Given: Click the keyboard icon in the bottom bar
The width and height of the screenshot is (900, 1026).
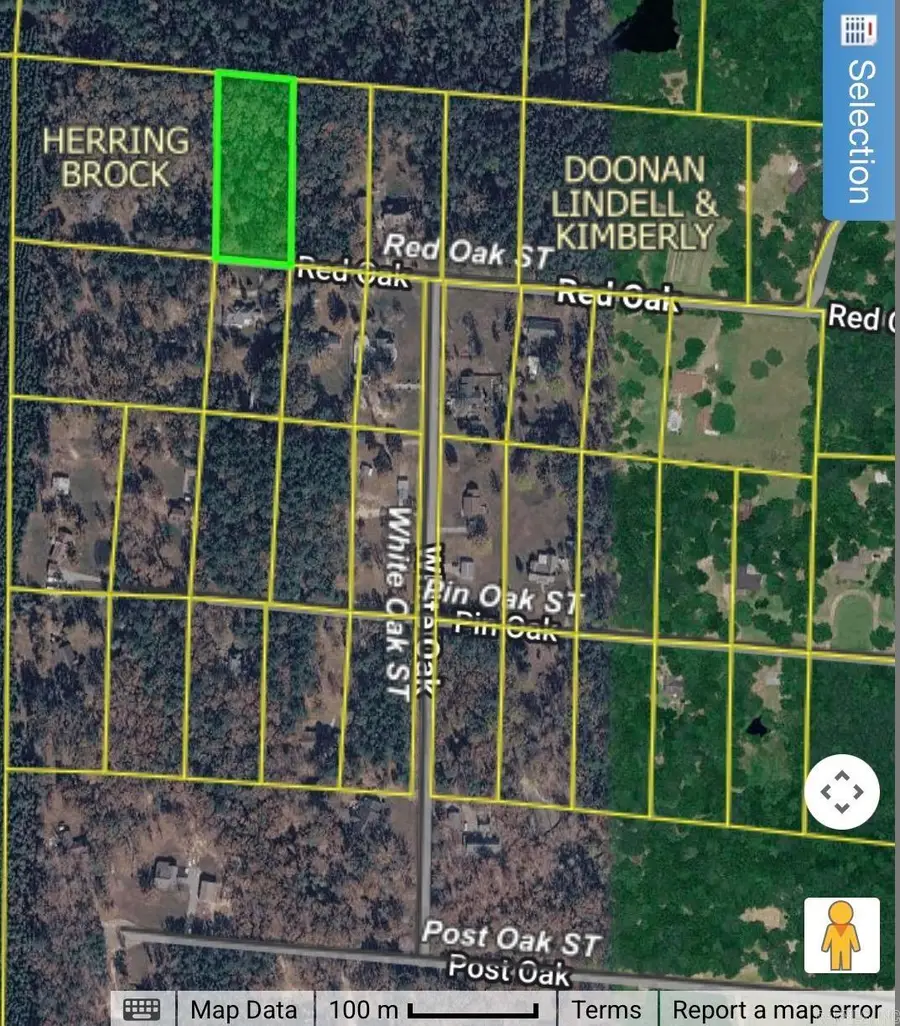Looking at the screenshot, I should 140,1009.
